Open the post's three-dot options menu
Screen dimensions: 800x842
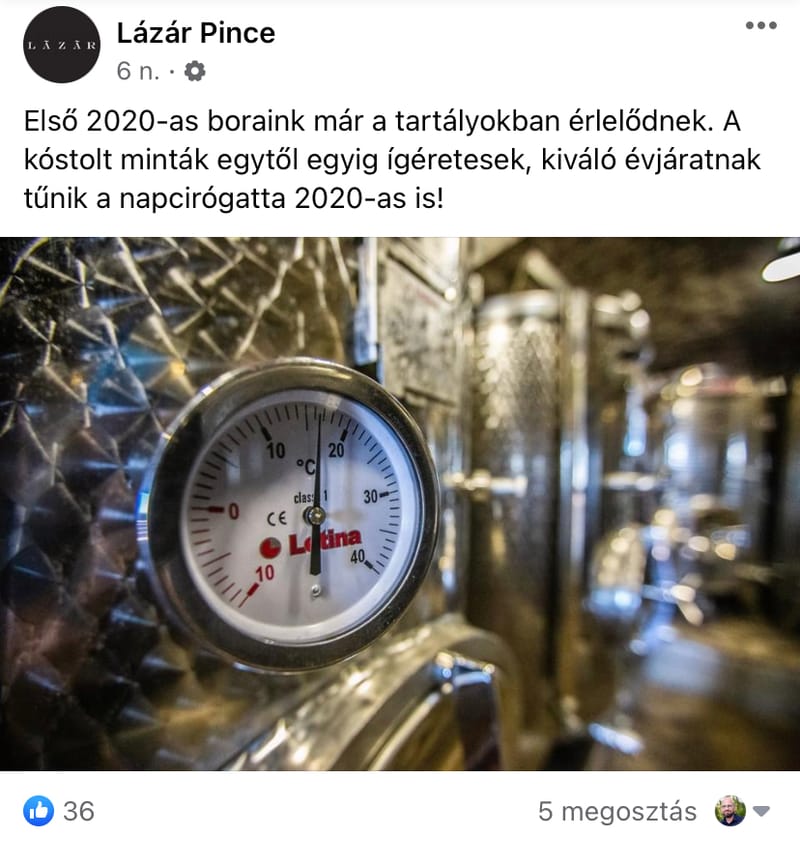pyautogui.click(x=761, y=25)
